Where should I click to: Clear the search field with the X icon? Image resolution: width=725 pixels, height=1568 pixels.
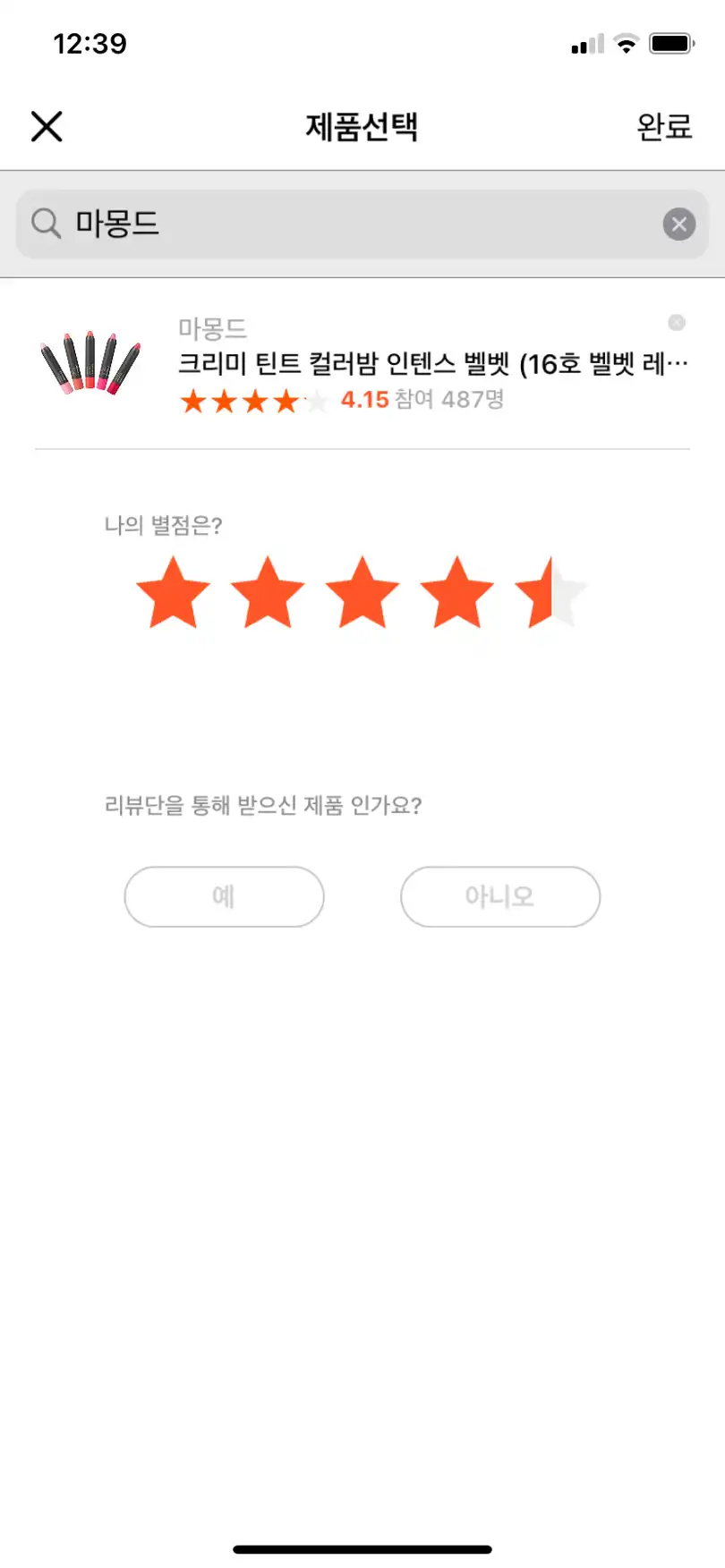pos(678,224)
